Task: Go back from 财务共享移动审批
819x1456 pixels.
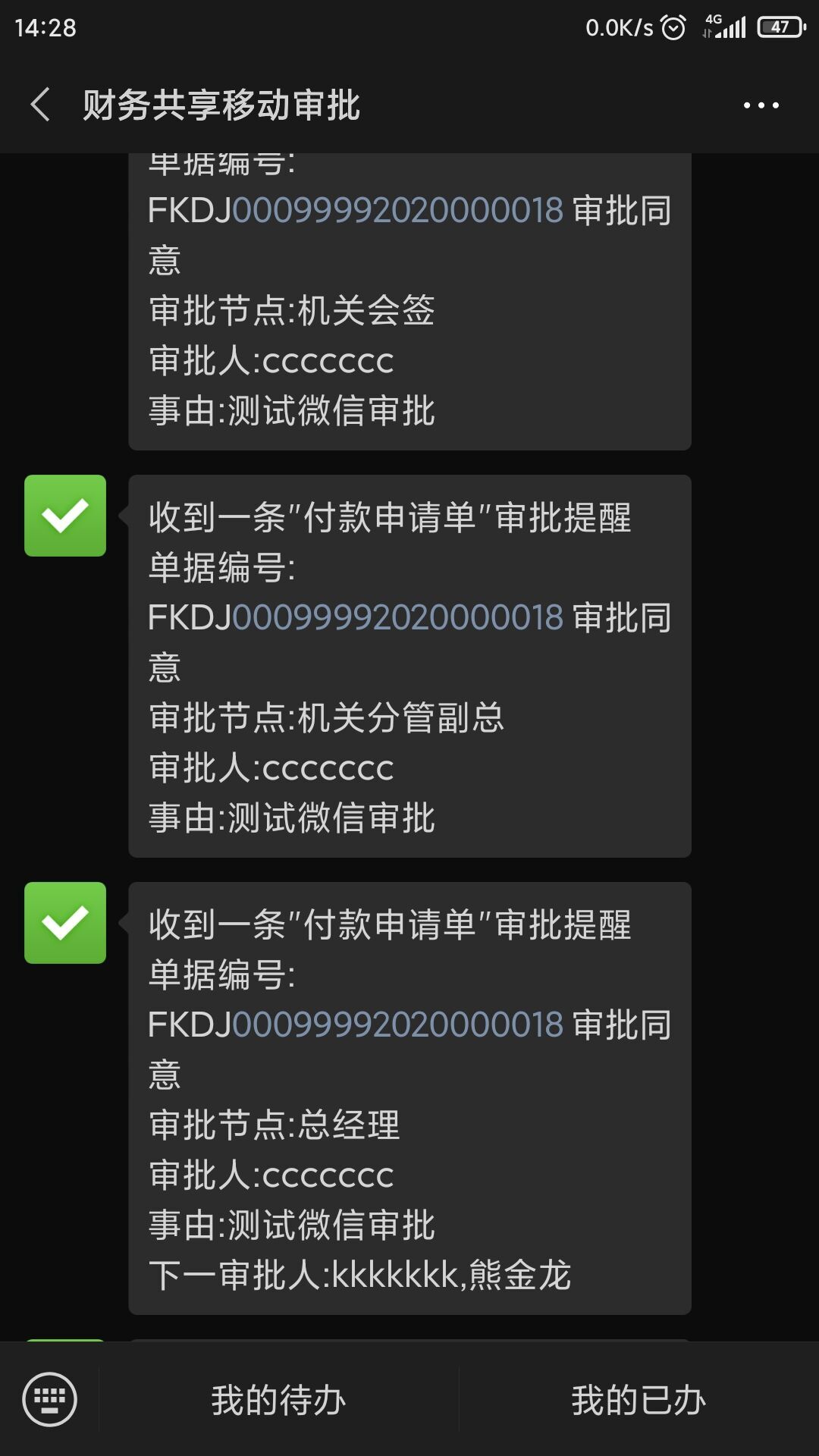Action: click(41, 105)
